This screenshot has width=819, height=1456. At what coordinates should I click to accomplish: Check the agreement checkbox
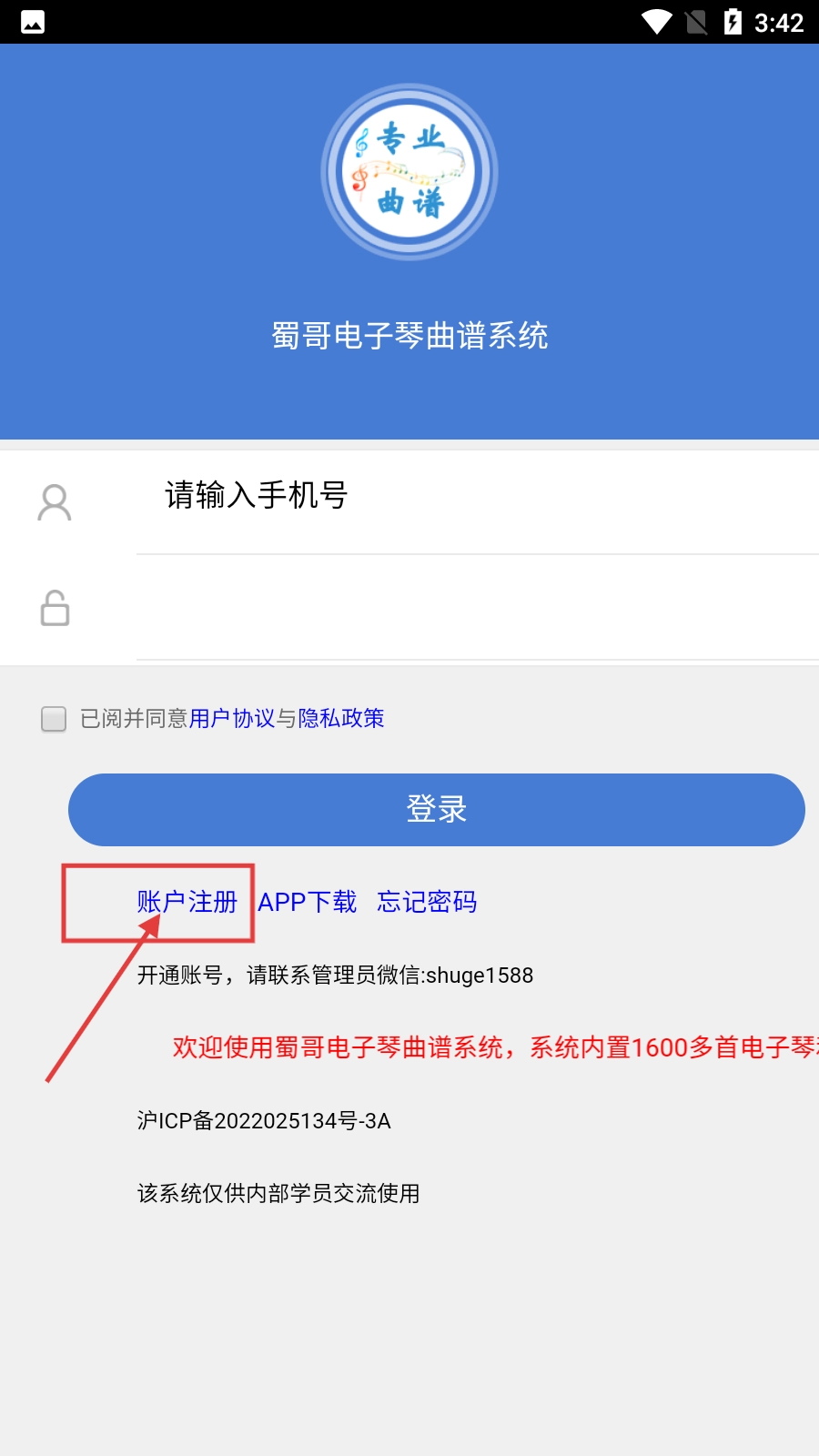pos(54,719)
